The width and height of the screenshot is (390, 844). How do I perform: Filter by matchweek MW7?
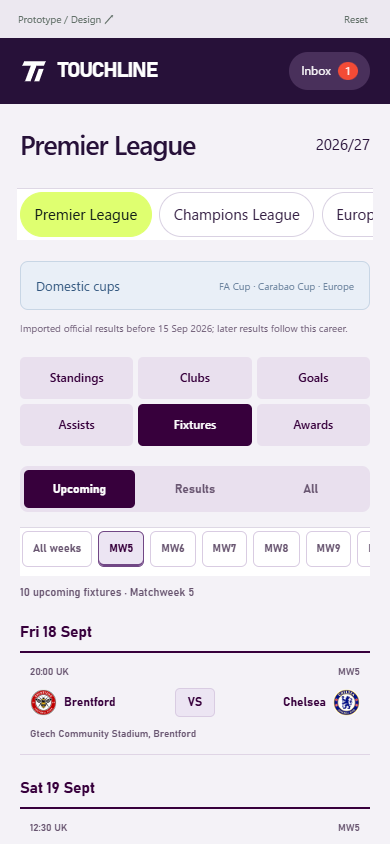tap(224, 548)
